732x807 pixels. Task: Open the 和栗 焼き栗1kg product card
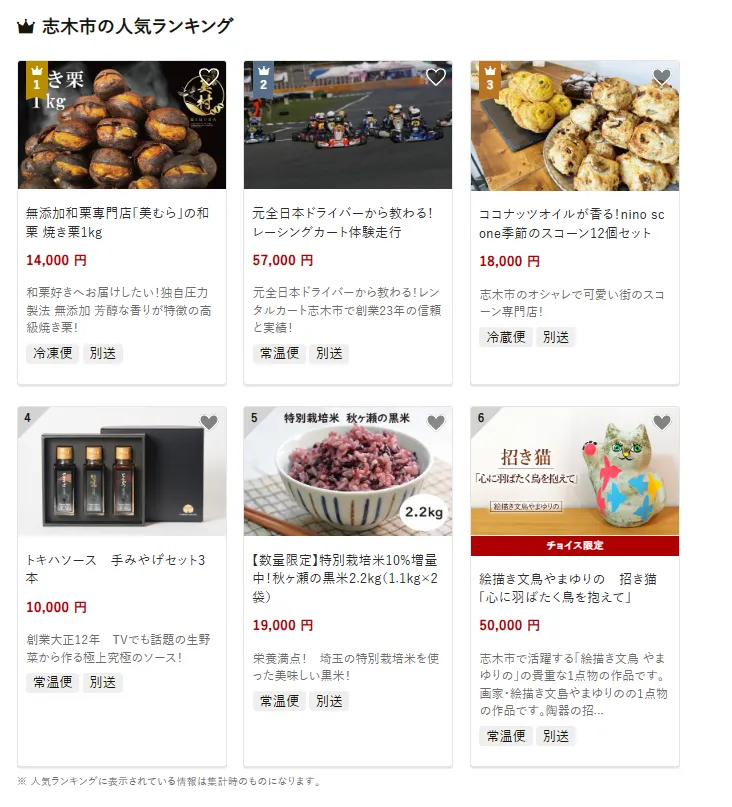121,223
